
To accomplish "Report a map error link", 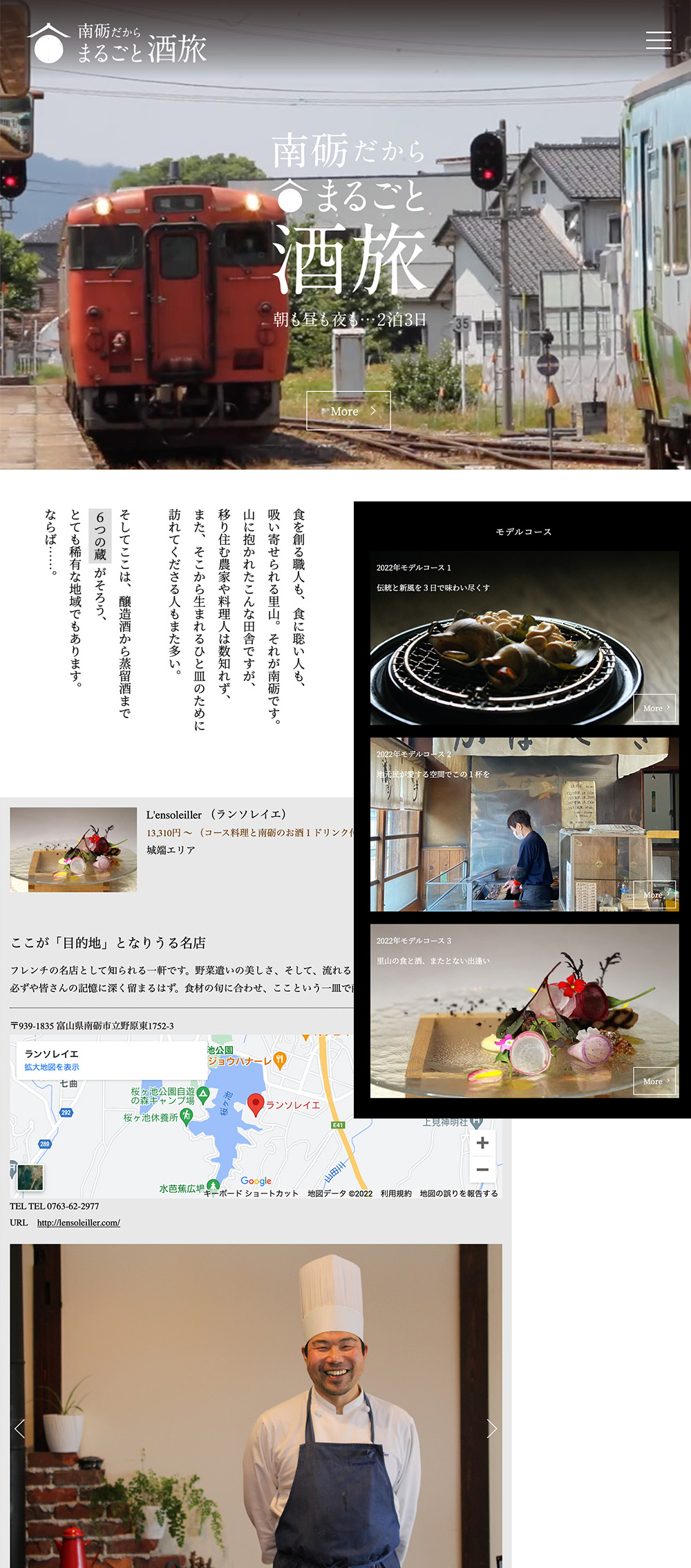I will [x=459, y=1193].
